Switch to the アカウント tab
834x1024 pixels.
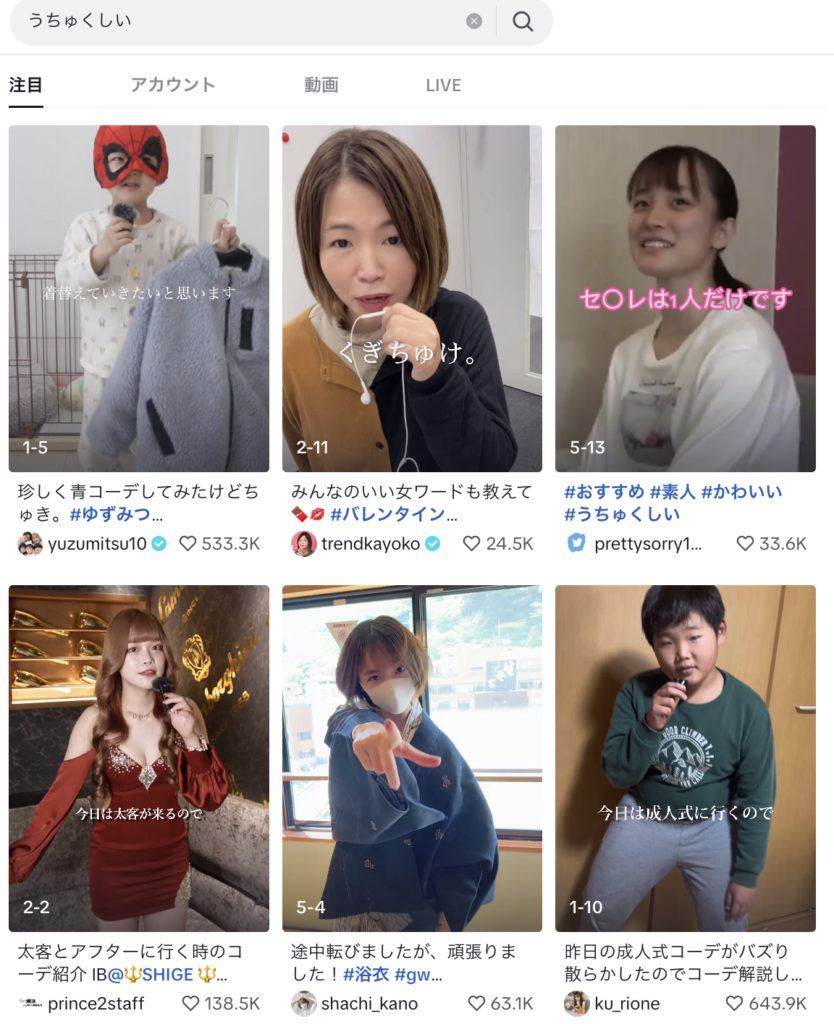click(173, 85)
